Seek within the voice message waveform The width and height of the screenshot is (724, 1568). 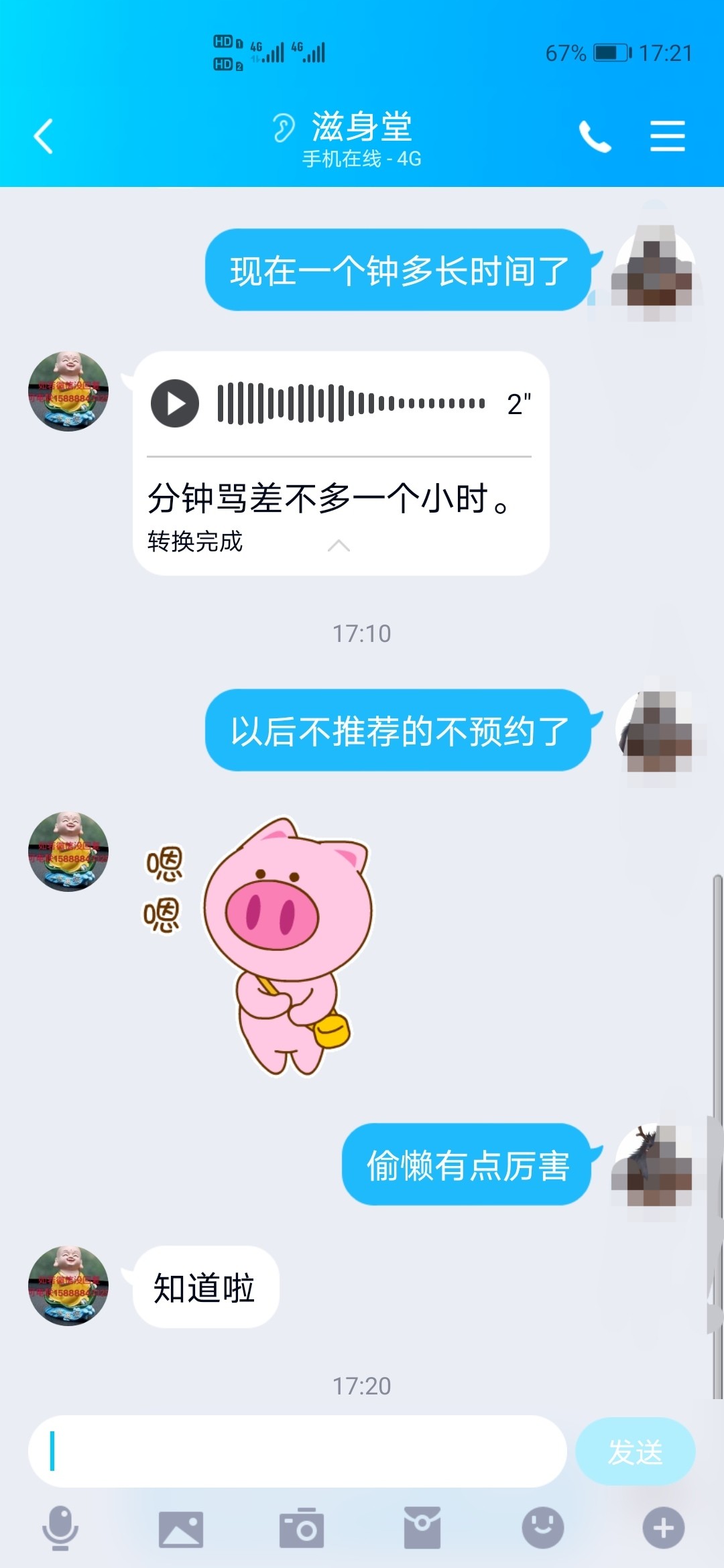(349, 403)
